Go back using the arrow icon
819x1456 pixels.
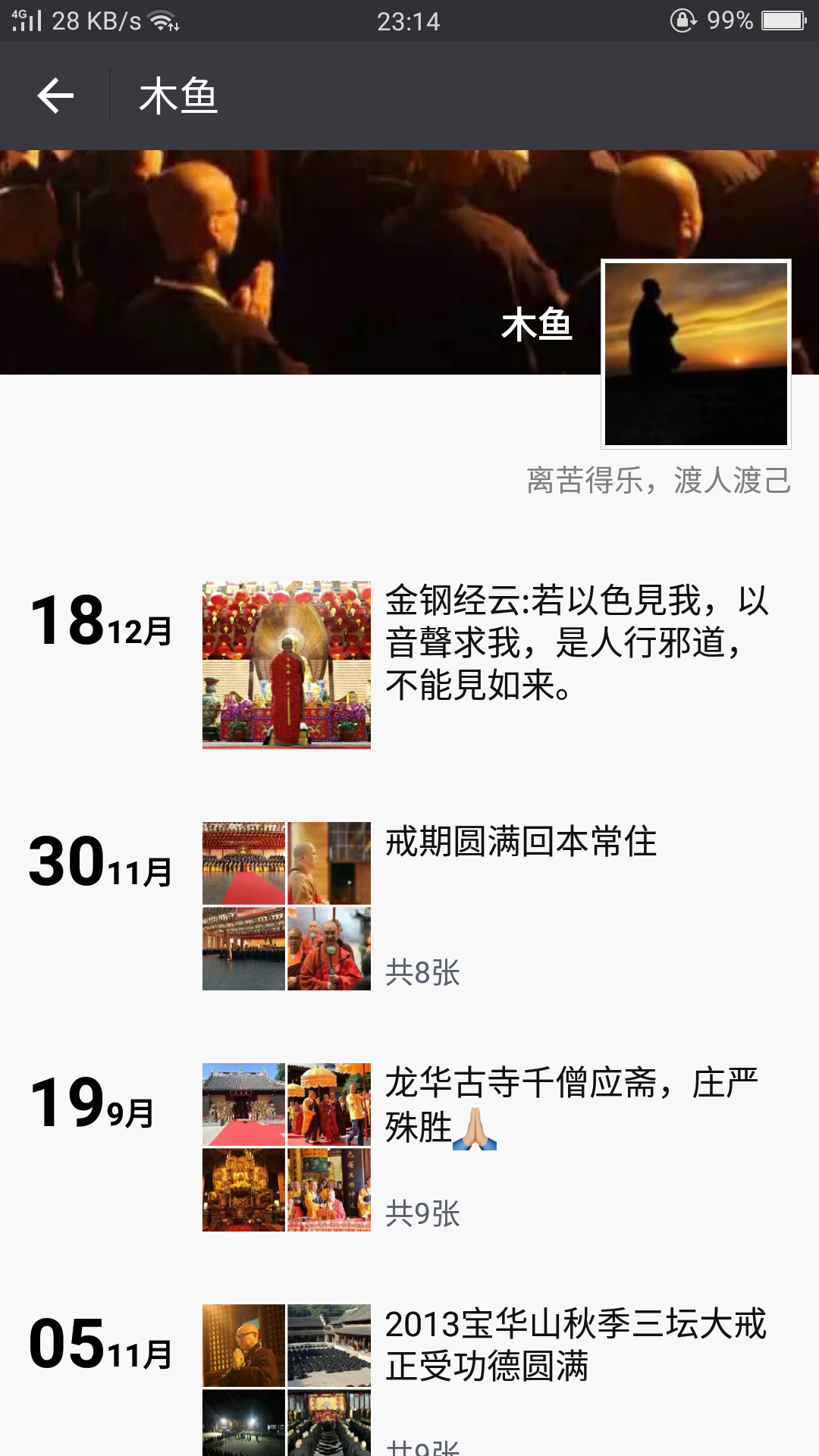click(x=55, y=96)
